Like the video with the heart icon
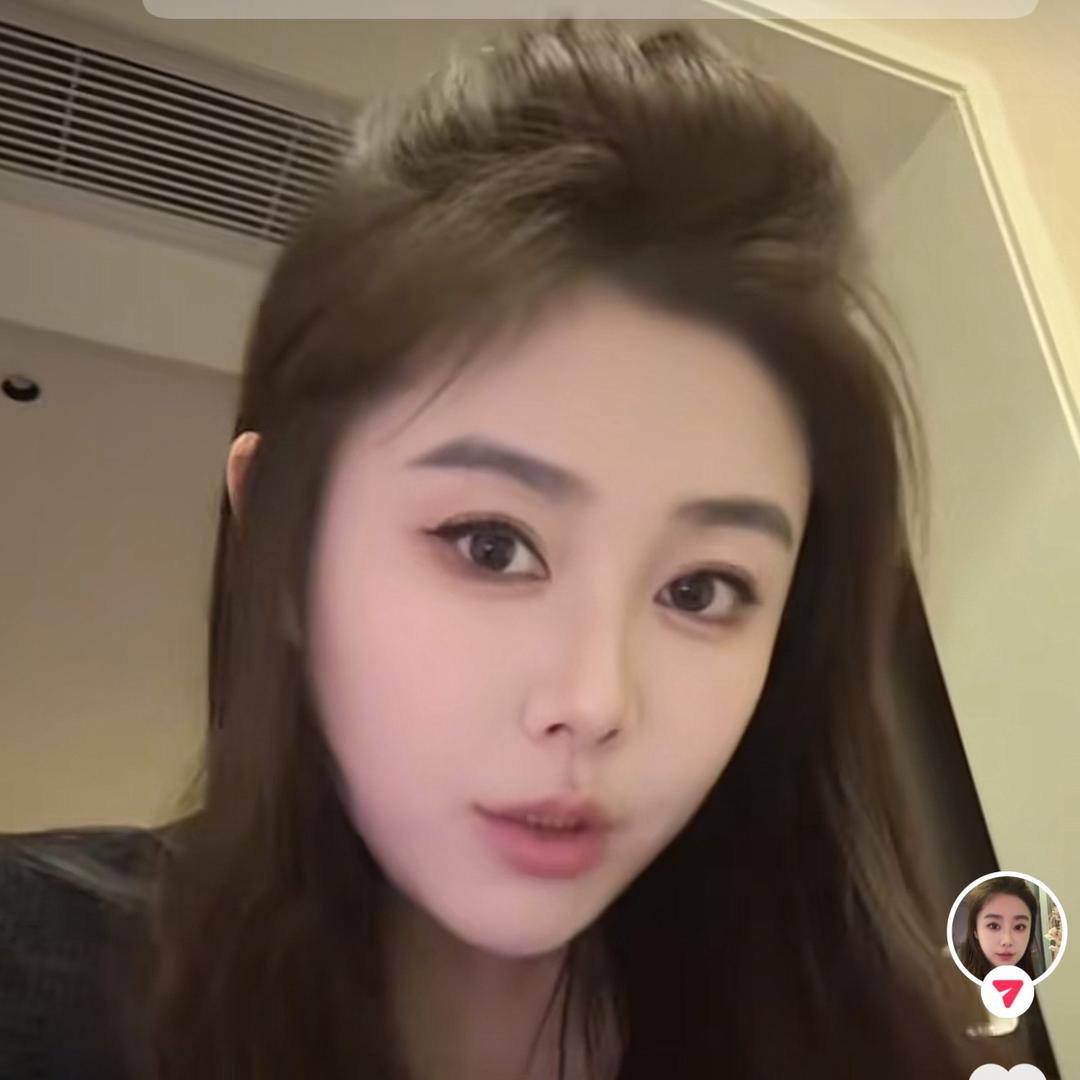This screenshot has height=1080, width=1080. coord(1006,1072)
